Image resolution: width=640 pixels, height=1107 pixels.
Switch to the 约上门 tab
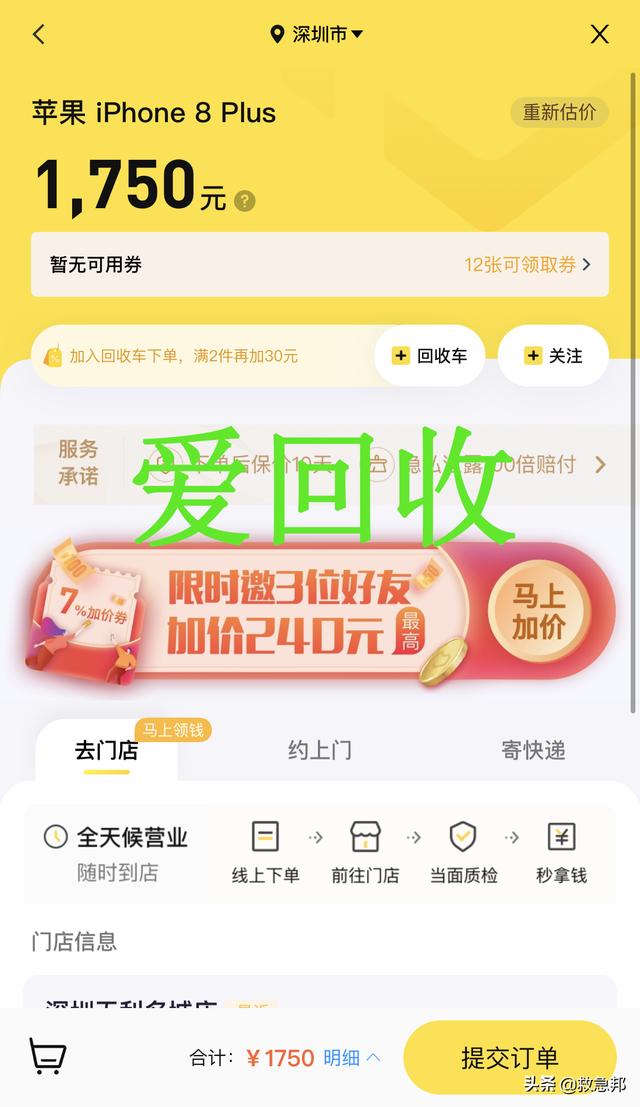coord(320,750)
